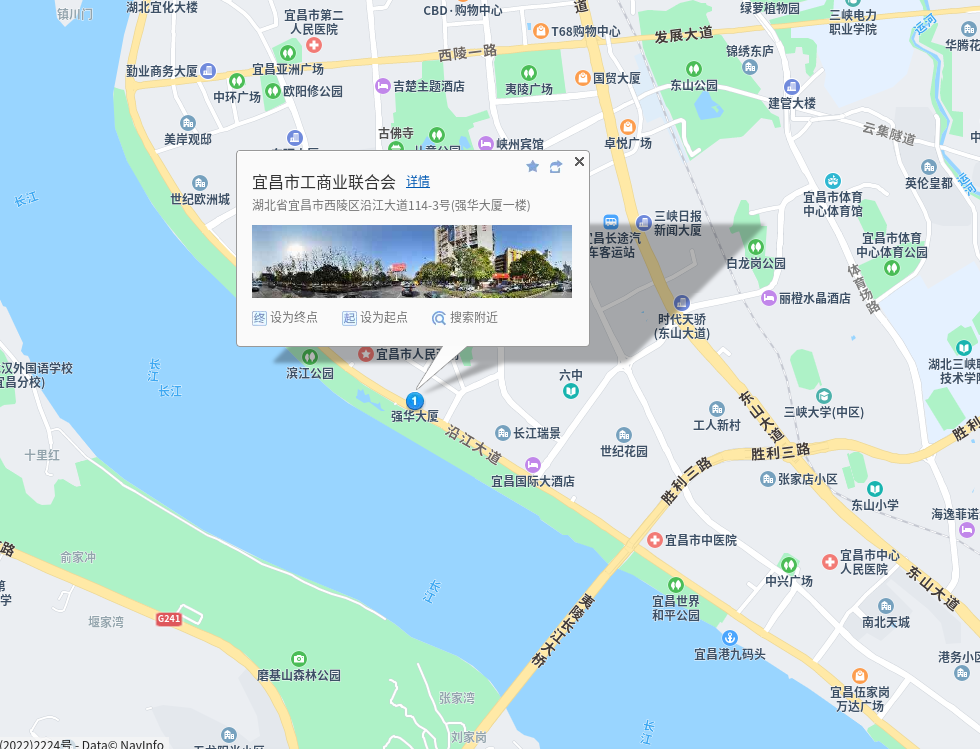The image size is (980, 749).
Task: Close the location info popup
Action: 579,162
